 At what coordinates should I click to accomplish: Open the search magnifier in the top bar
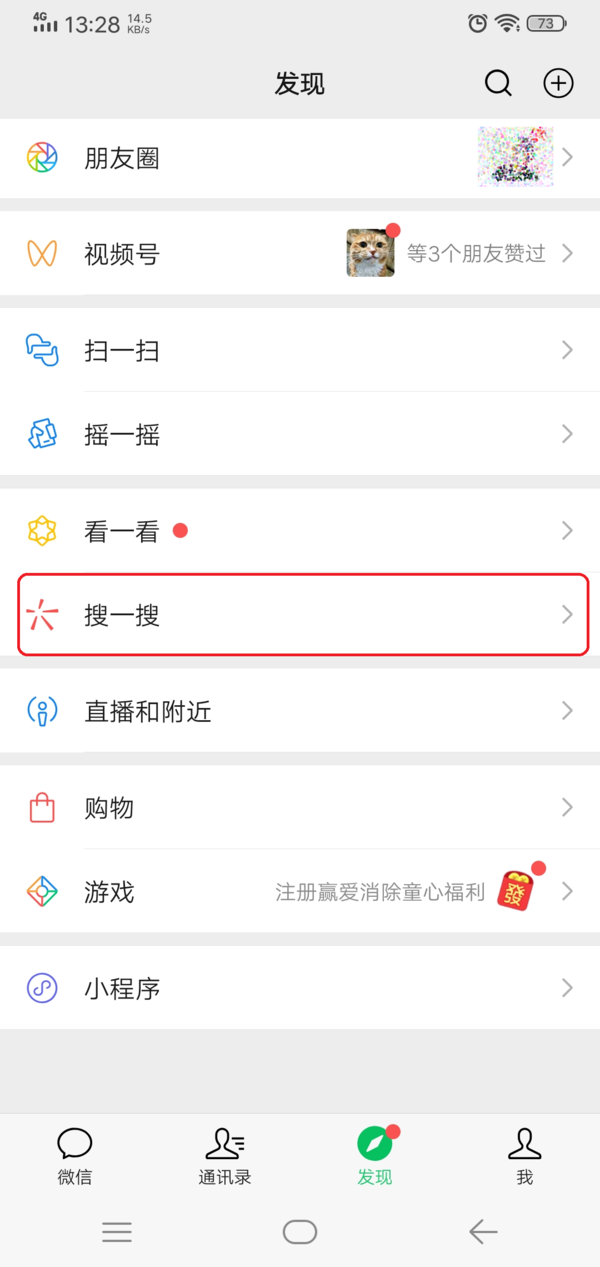coord(498,83)
